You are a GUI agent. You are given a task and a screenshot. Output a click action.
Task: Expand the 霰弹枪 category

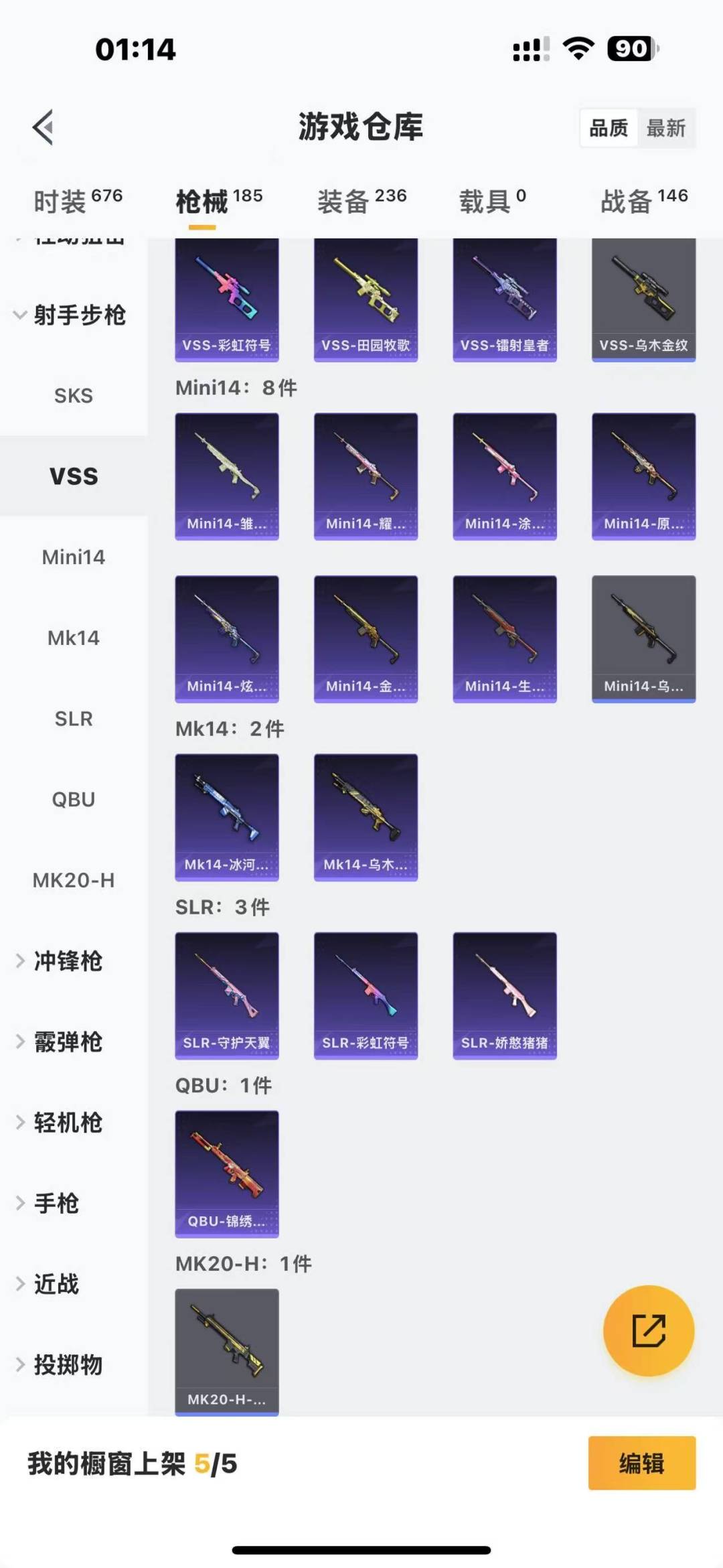click(x=67, y=1042)
